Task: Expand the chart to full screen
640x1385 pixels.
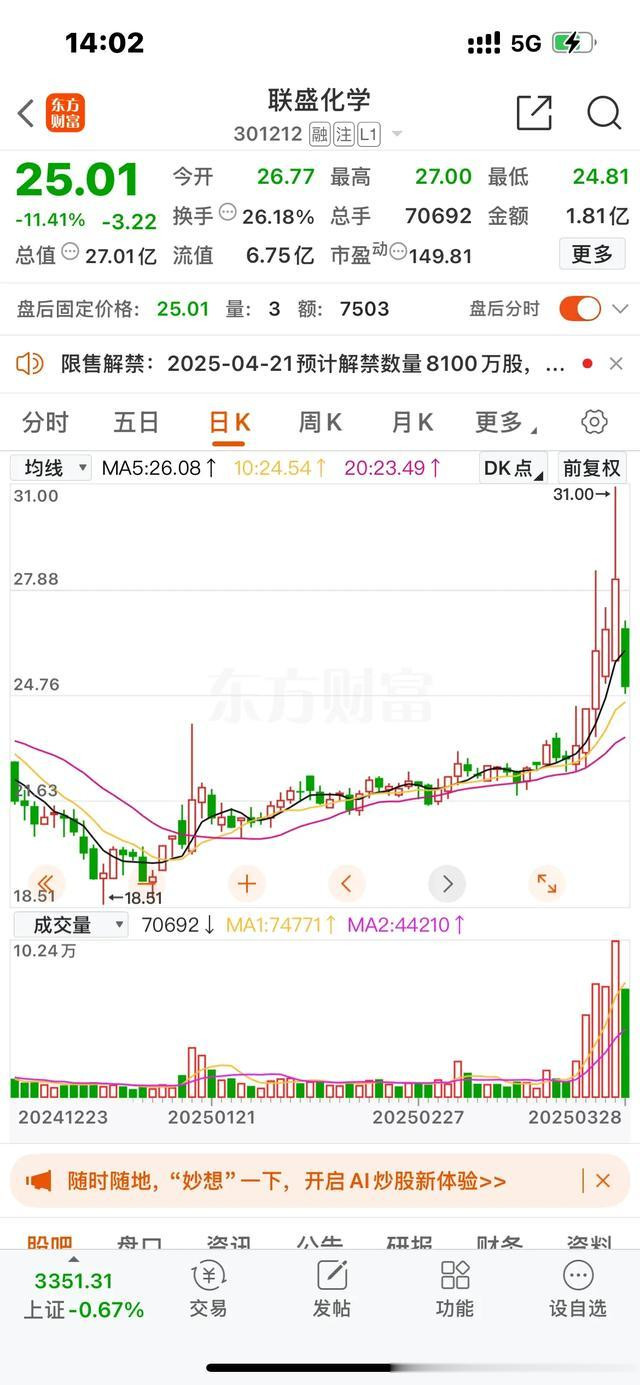Action: [547, 884]
